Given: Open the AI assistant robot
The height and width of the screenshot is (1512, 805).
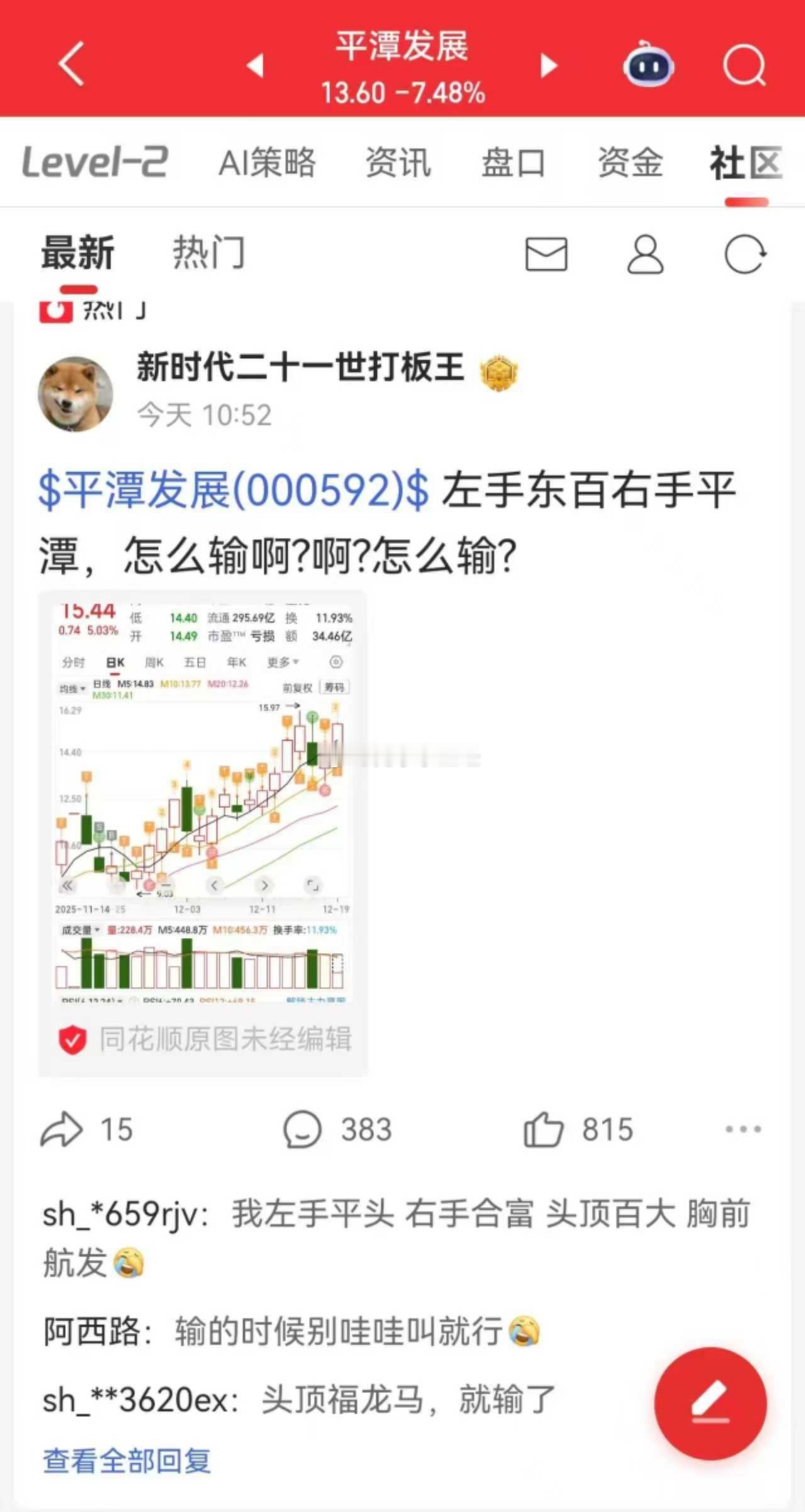Looking at the screenshot, I should [648, 66].
